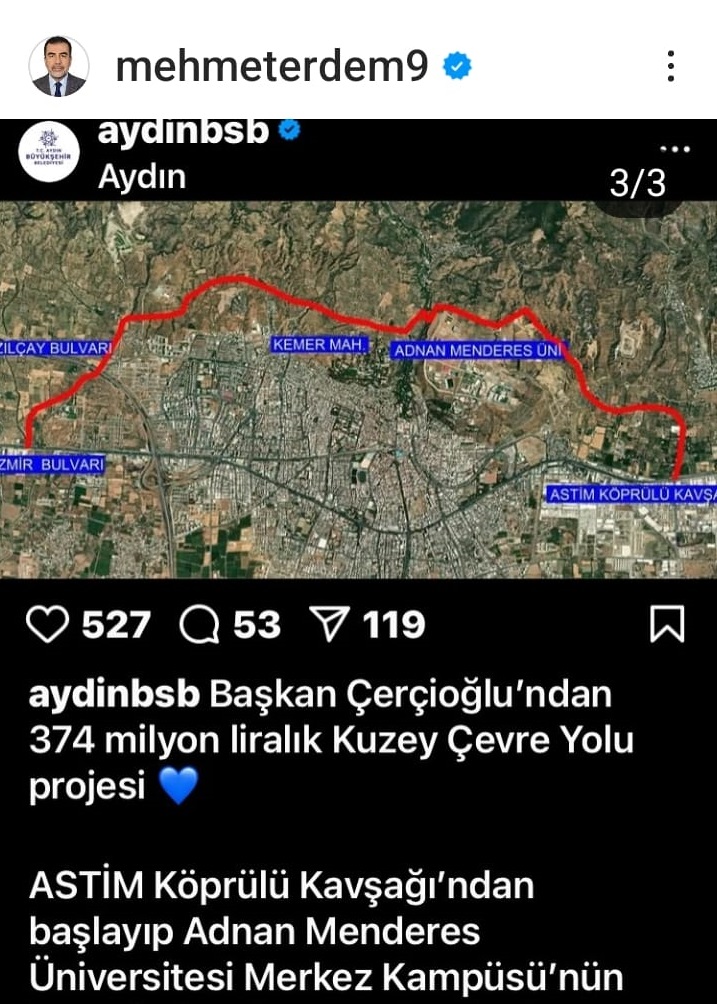Viewport: 717px width, 1004px height.
Task: Tap the shared post image
Action: (x=358, y=390)
